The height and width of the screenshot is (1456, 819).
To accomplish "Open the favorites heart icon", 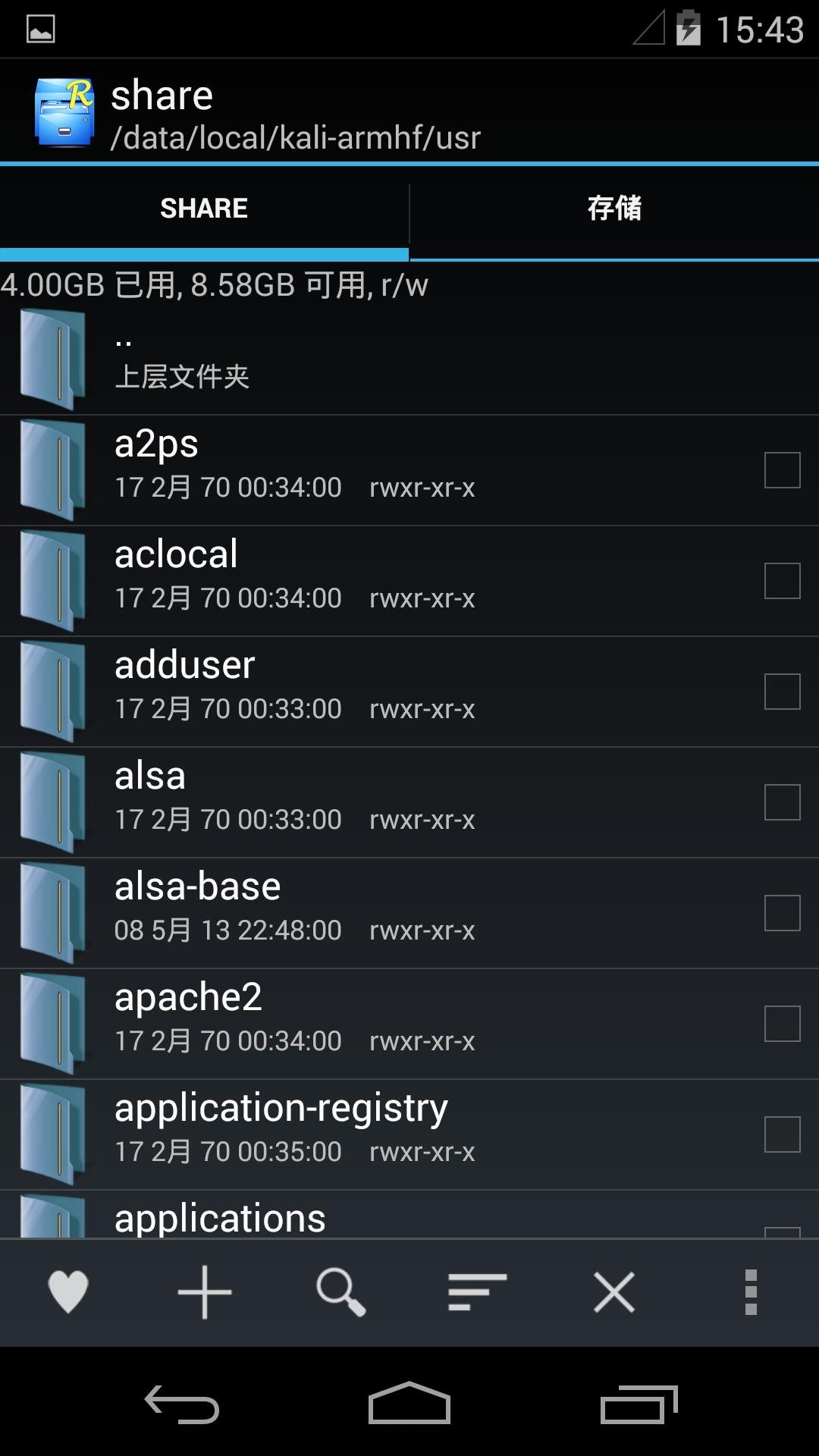I will tap(68, 1291).
